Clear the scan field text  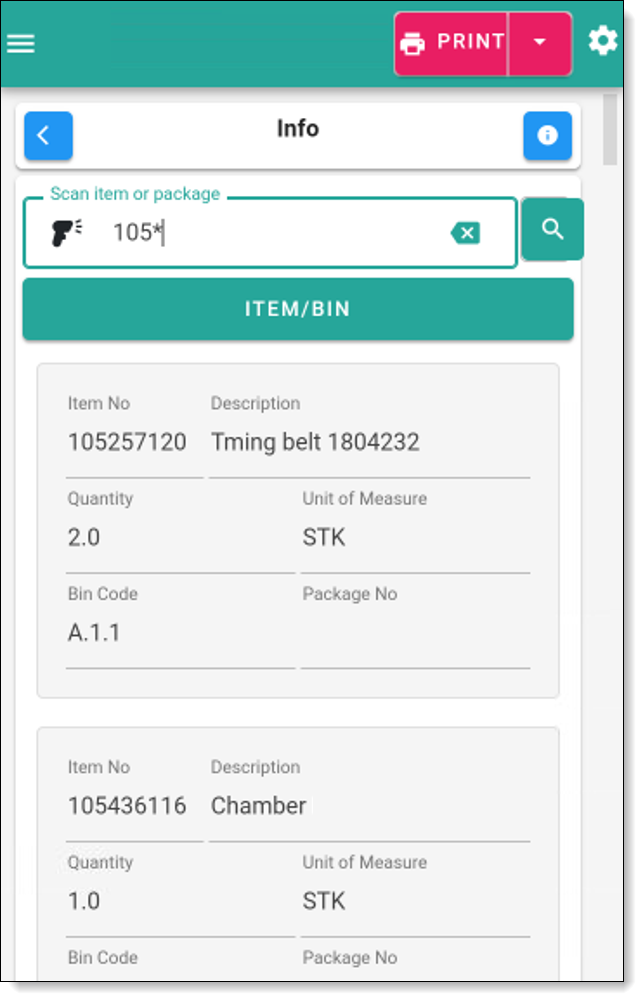click(465, 233)
